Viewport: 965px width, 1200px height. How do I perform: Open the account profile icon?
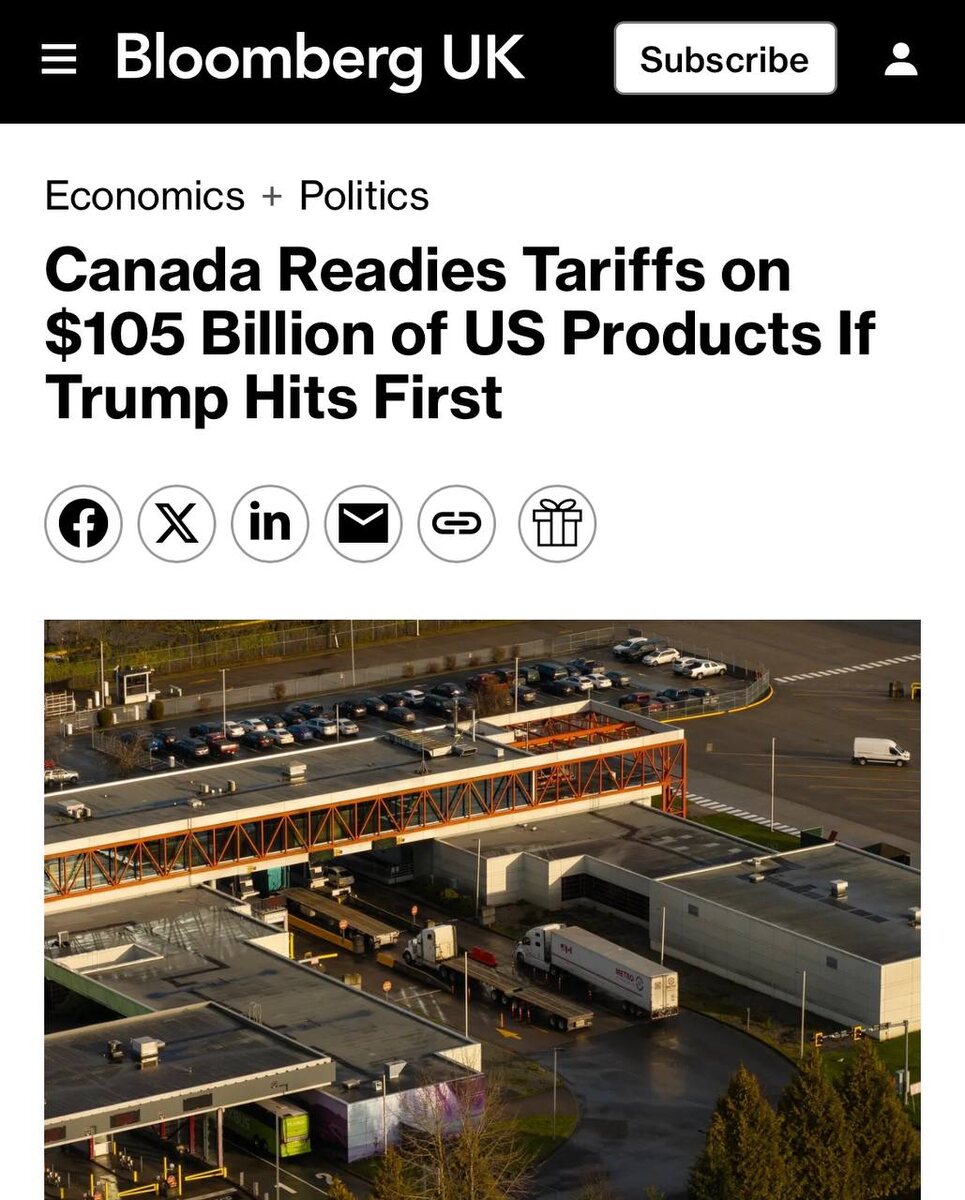[x=901, y=59]
